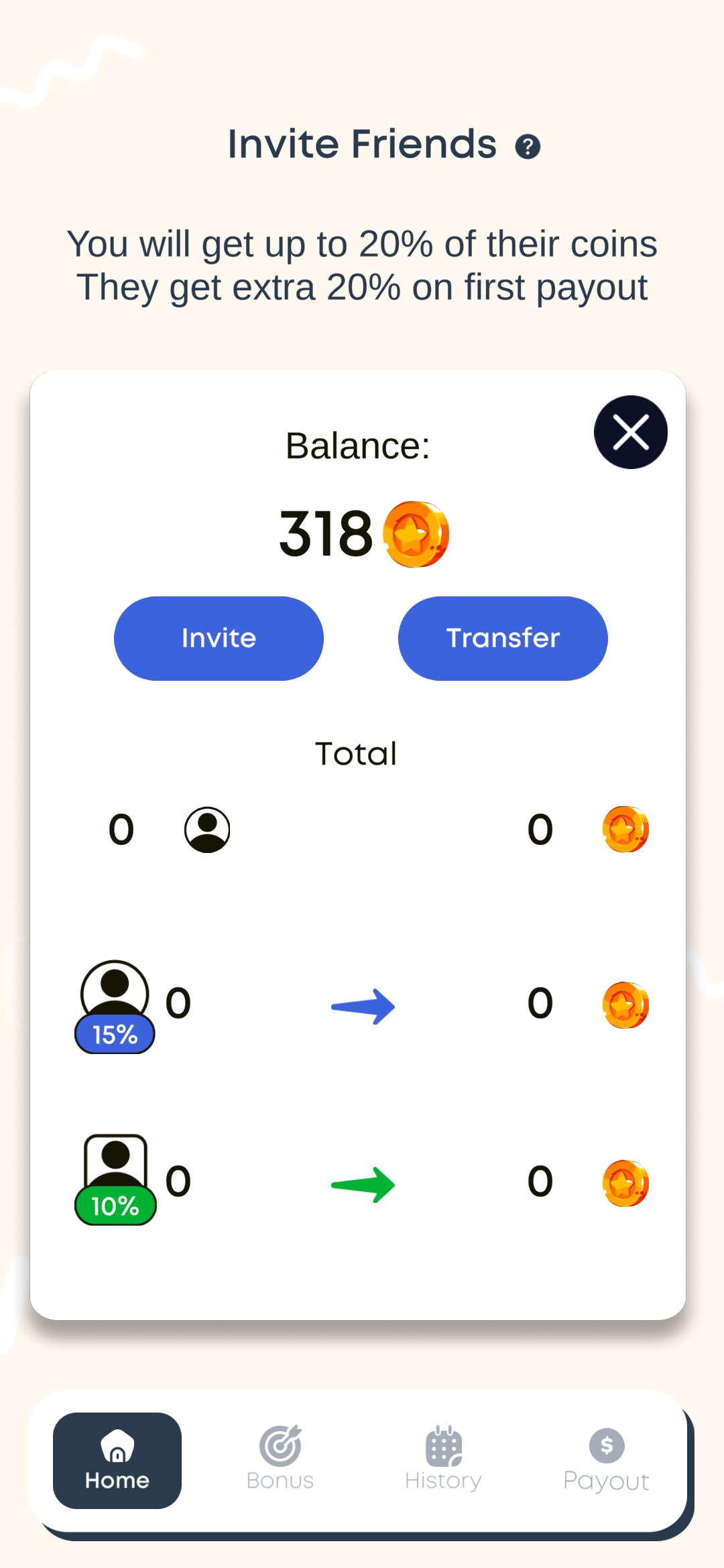Dismiss the Balance panel with the X

click(x=629, y=432)
